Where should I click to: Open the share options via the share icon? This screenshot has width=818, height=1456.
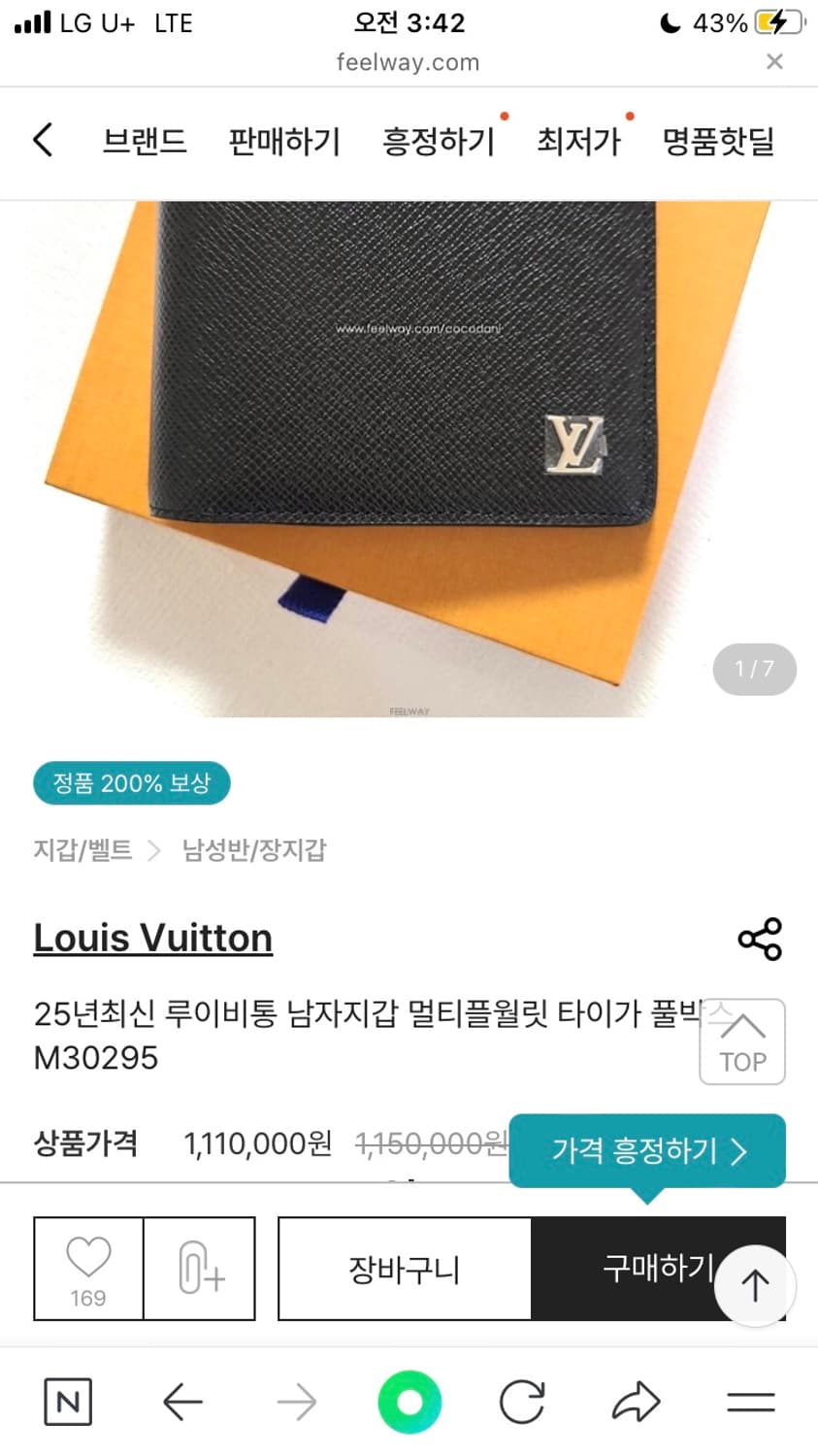(x=759, y=938)
